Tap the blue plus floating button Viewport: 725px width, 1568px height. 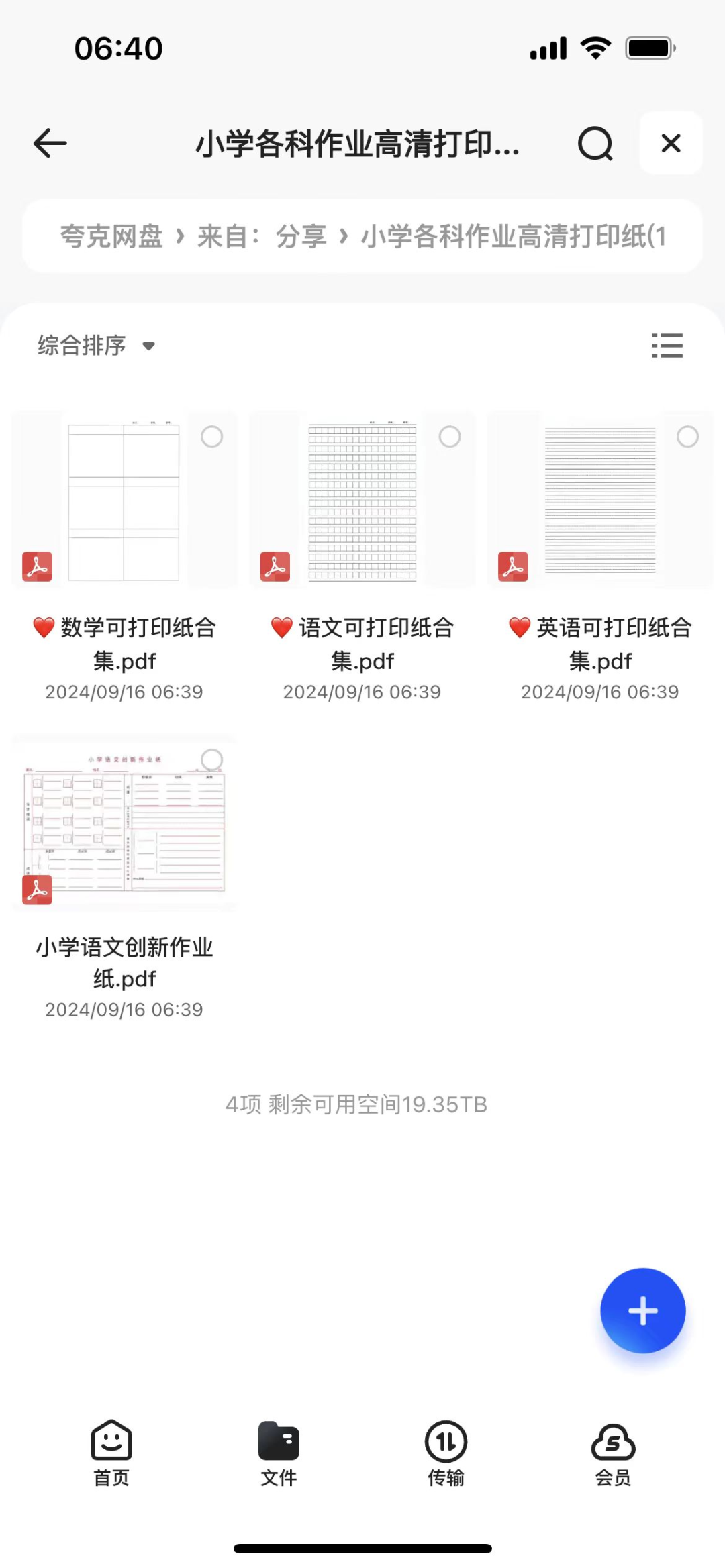pyautogui.click(x=642, y=1310)
